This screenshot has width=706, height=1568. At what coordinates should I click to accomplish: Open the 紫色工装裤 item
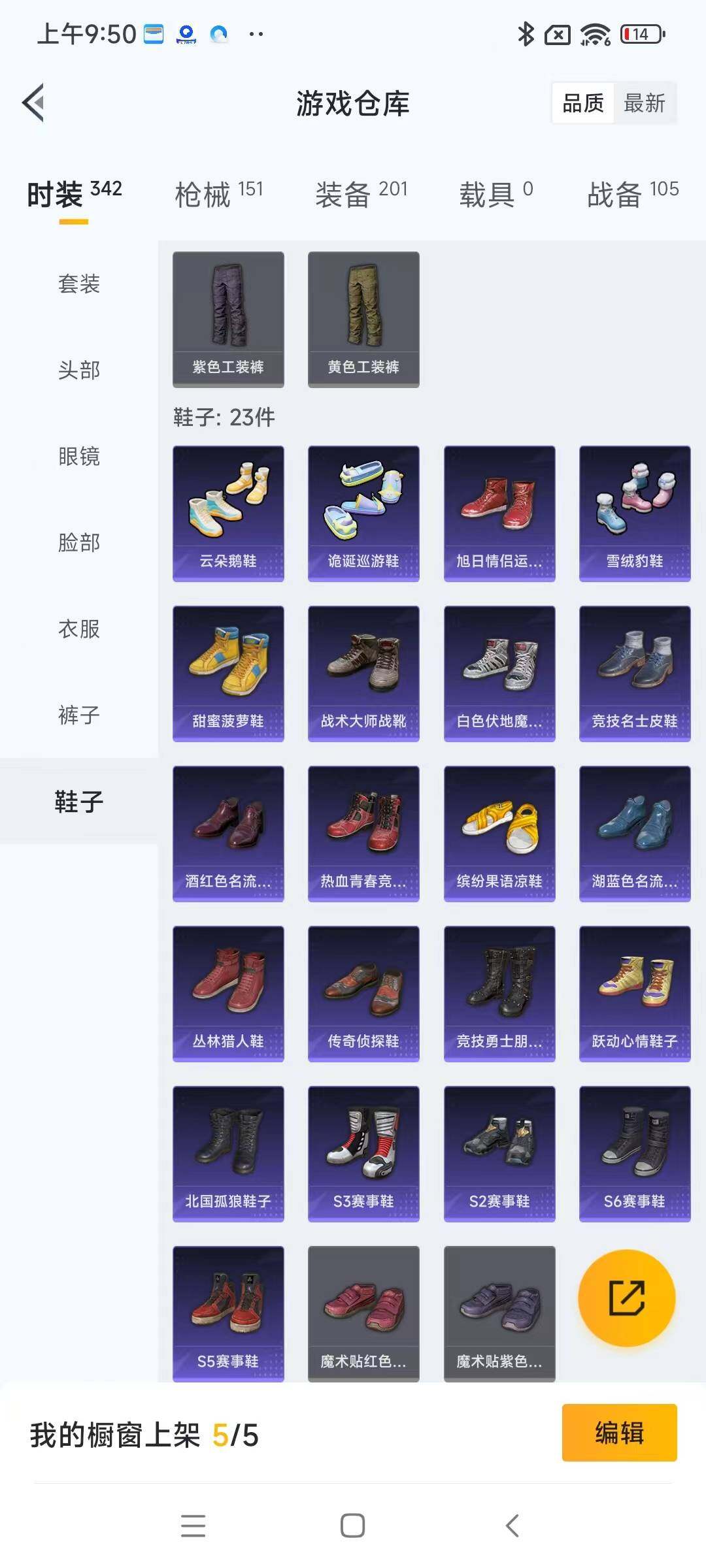click(x=228, y=319)
